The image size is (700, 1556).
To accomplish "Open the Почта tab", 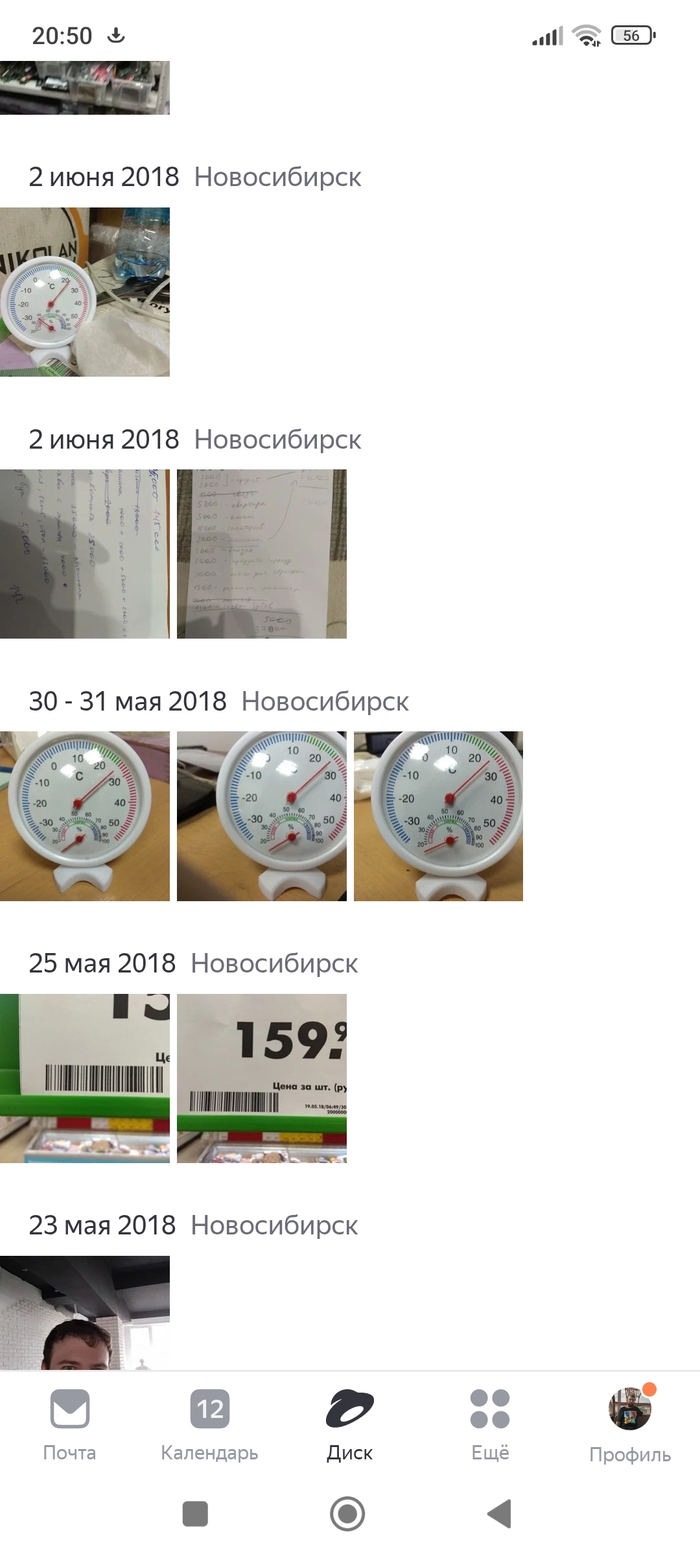I will [70, 1425].
